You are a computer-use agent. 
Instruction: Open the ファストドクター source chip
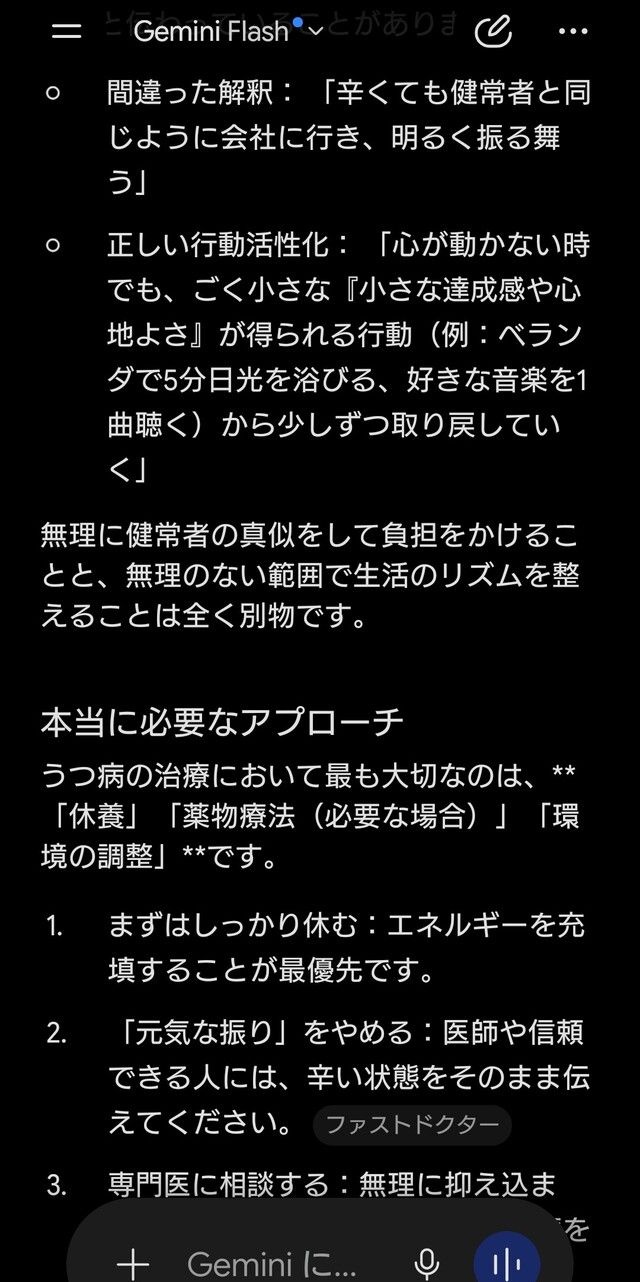pyautogui.click(x=412, y=1125)
